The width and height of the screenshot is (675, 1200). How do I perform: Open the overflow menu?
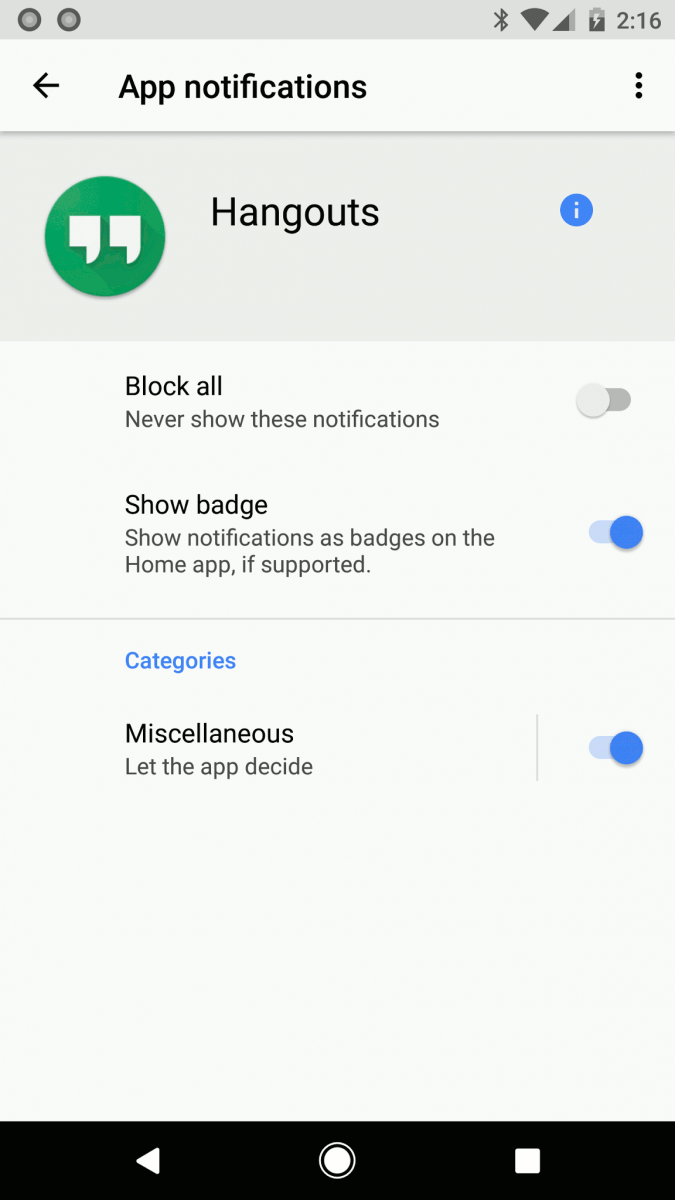pos(639,86)
